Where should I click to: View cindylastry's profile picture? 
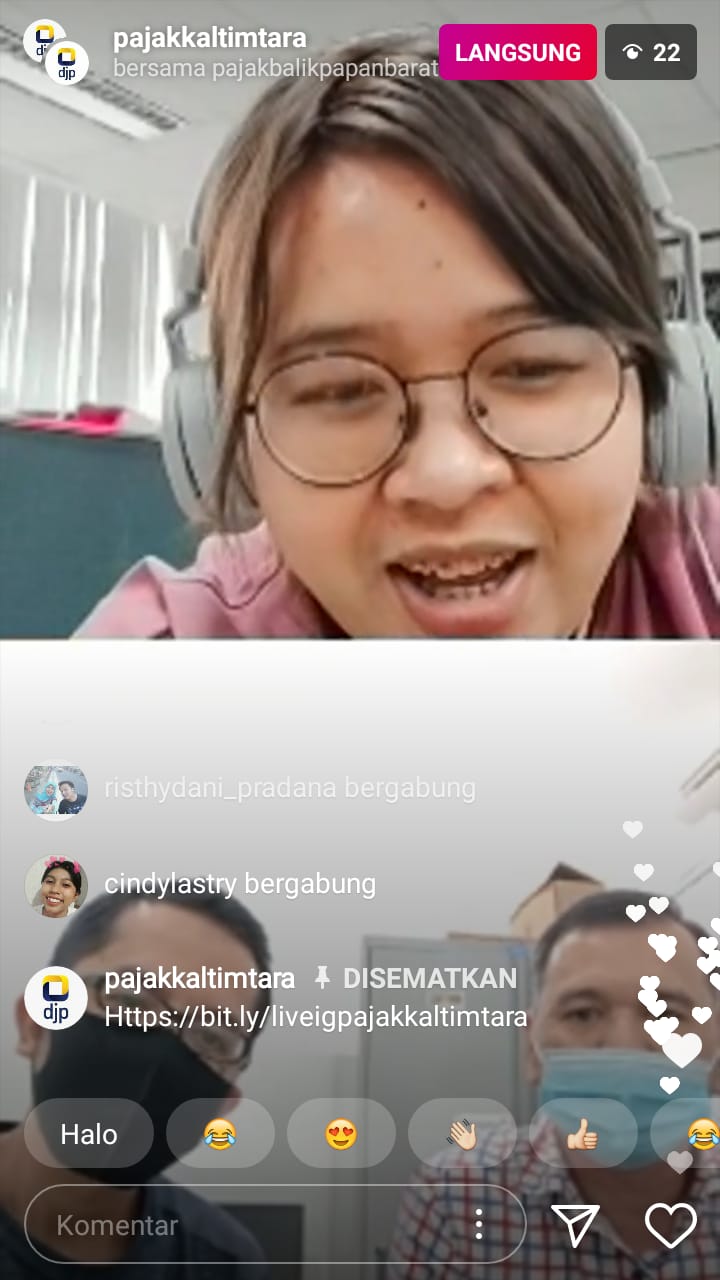click(x=56, y=885)
